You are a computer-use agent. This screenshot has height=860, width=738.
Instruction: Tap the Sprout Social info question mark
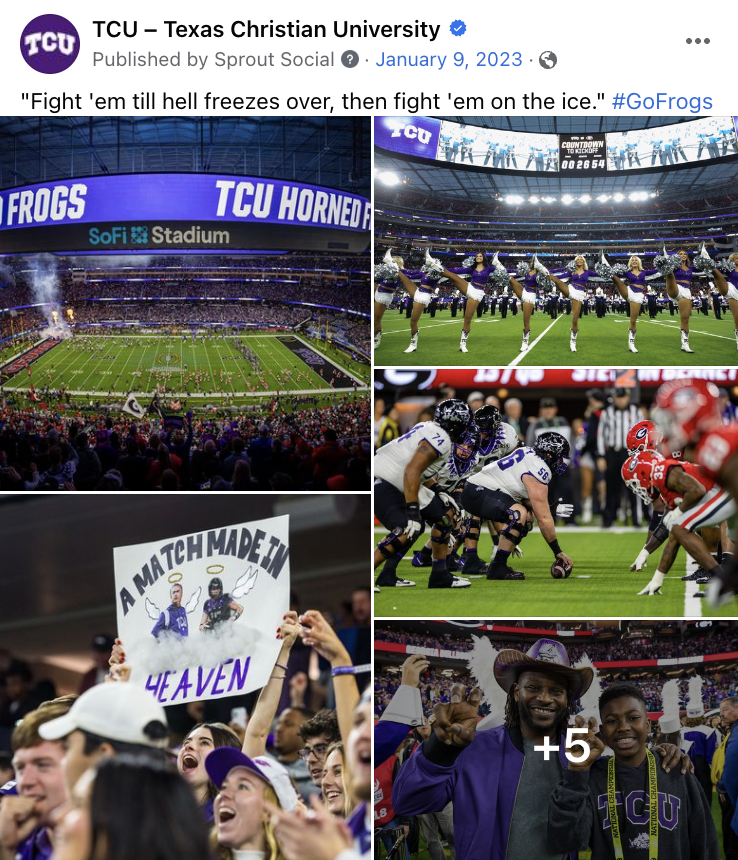click(349, 60)
